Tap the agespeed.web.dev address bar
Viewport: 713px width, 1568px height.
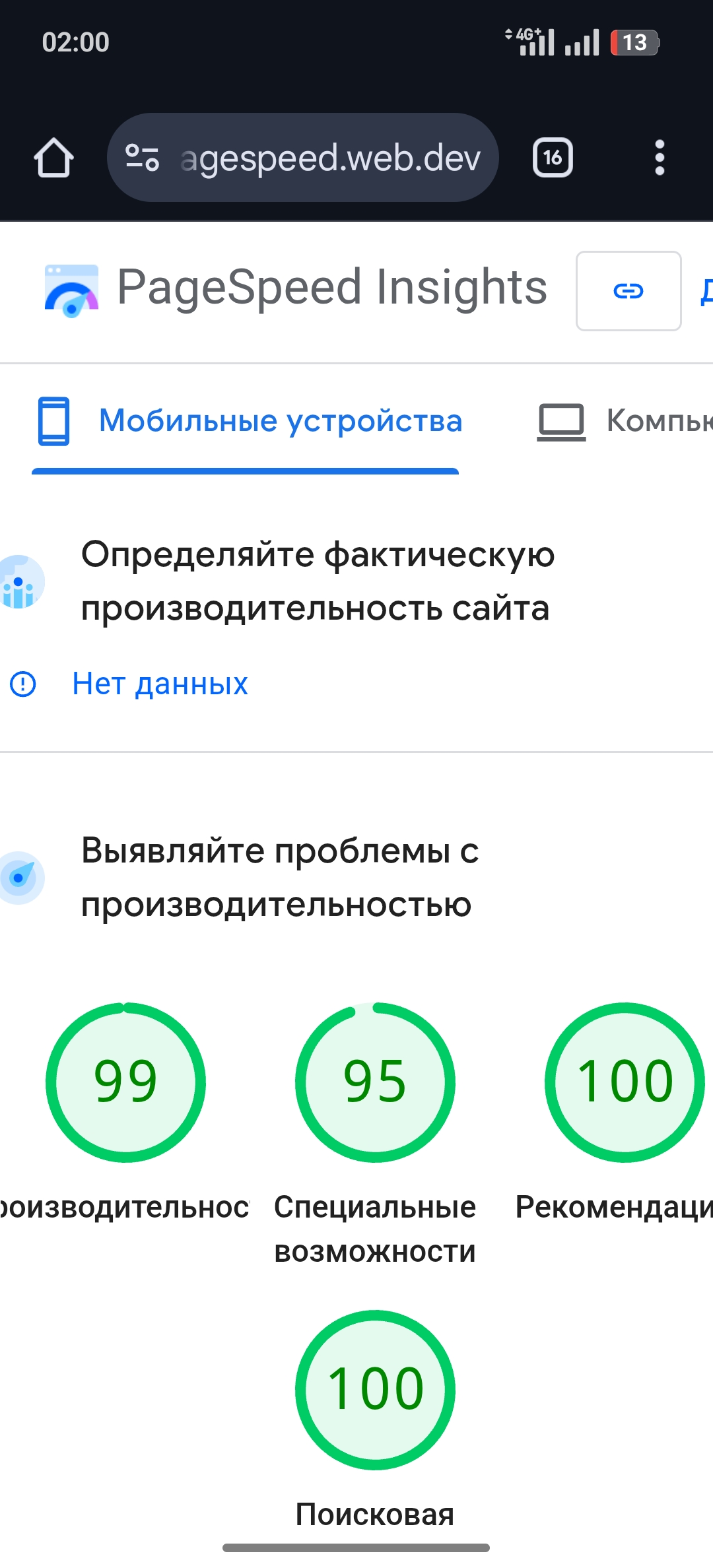tap(302, 158)
